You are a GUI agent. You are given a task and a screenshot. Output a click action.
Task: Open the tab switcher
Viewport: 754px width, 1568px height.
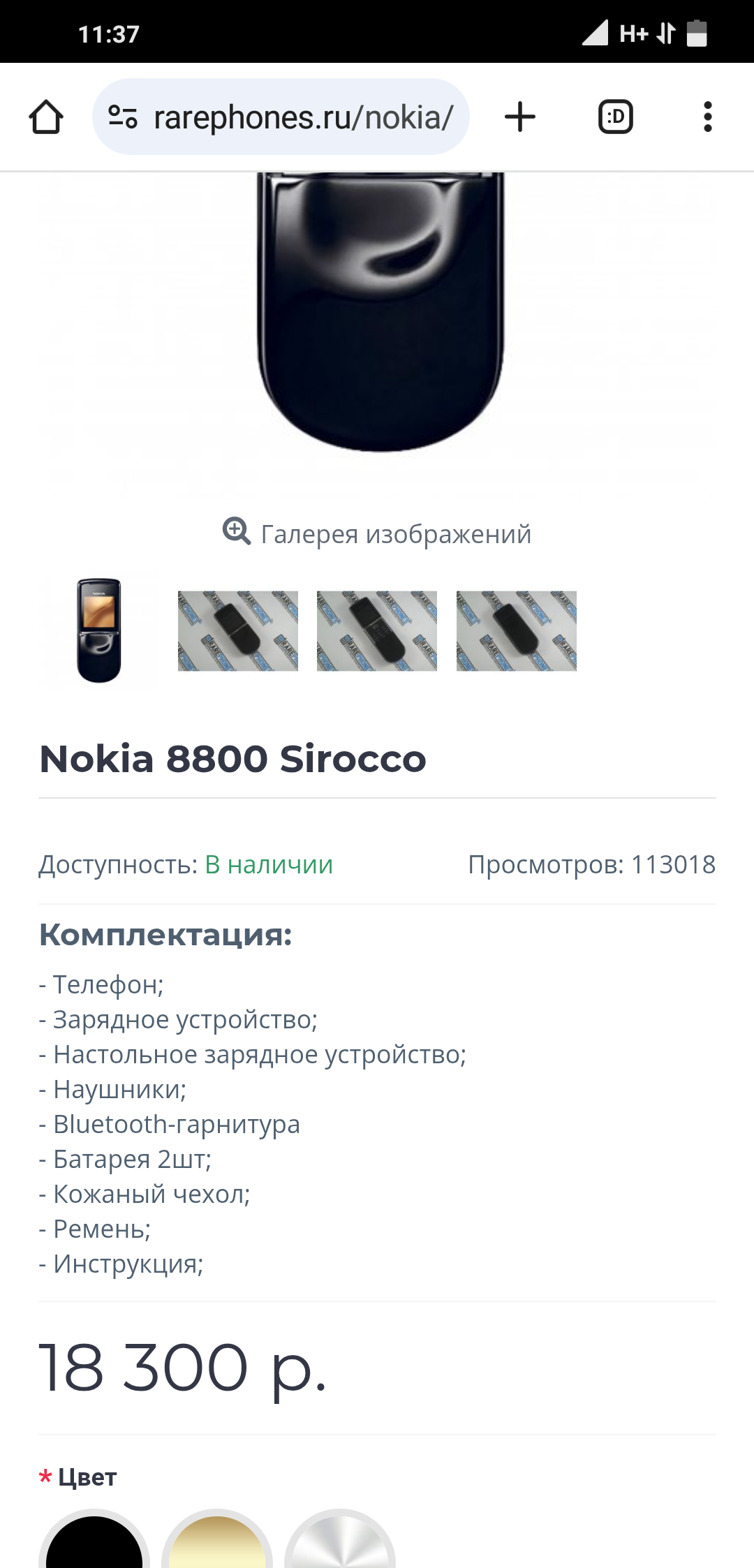(615, 117)
